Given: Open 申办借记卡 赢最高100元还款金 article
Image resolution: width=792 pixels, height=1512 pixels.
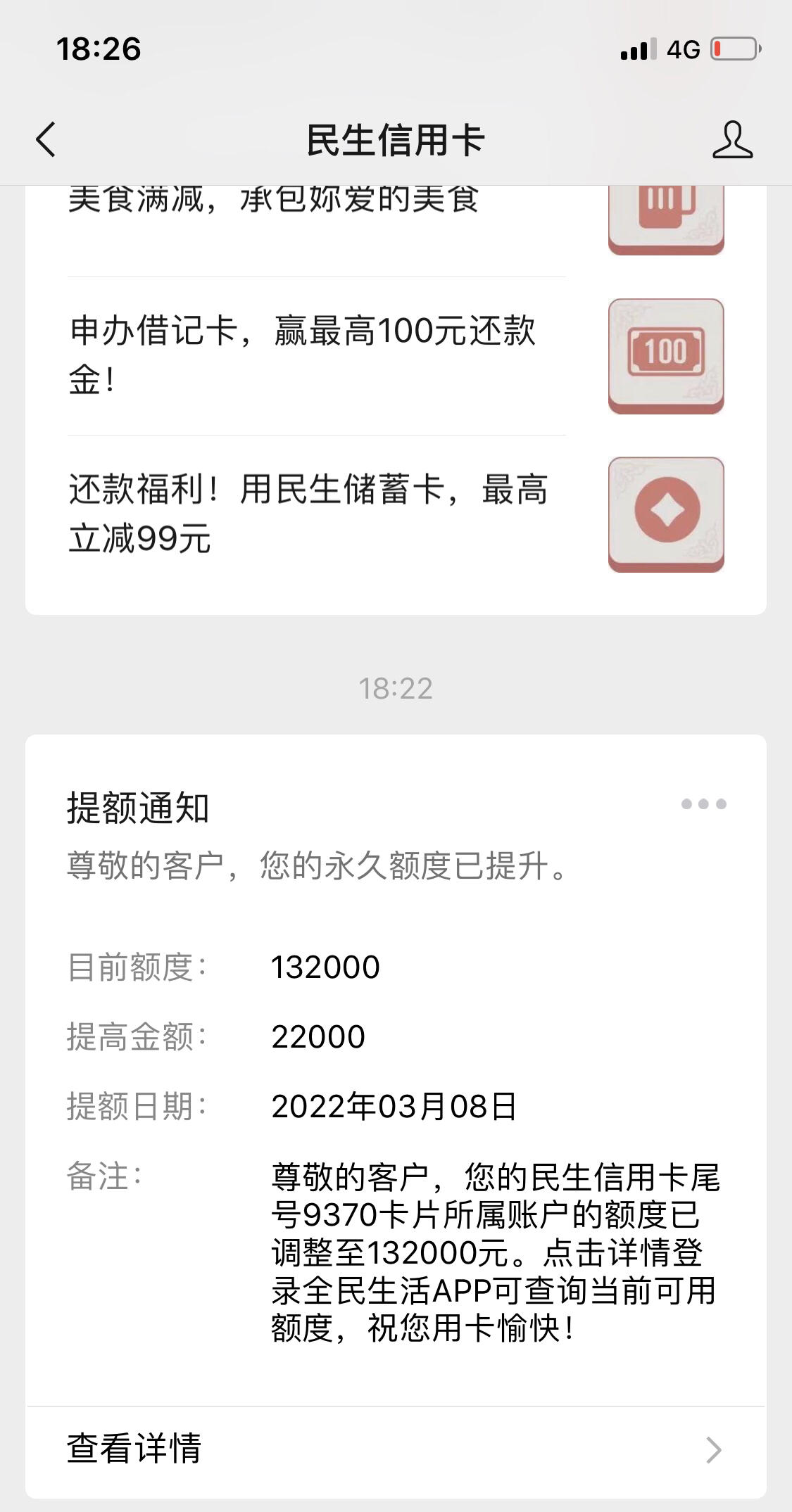Looking at the screenshot, I should pyautogui.click(x=396, y=356).
